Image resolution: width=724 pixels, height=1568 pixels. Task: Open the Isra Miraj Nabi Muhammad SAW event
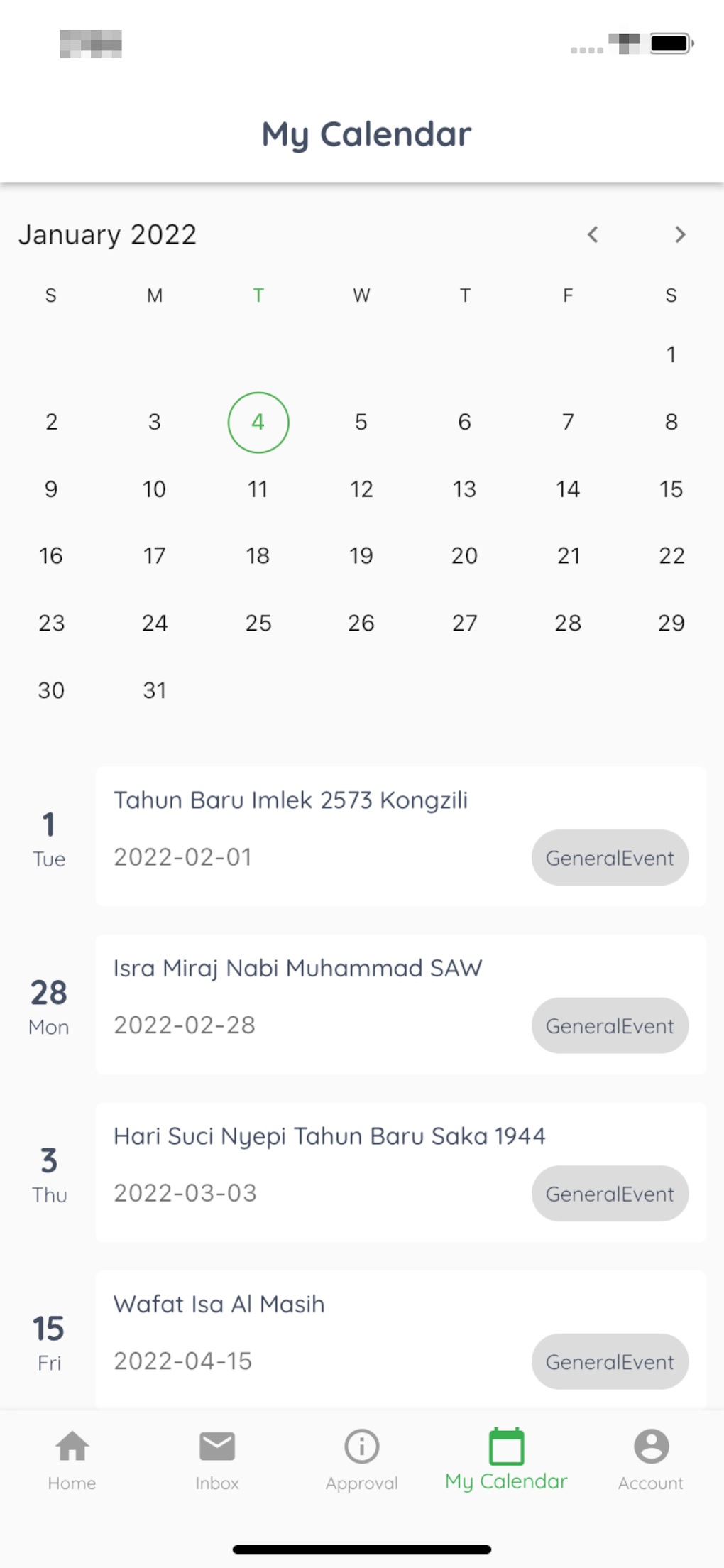(401, 1004)
